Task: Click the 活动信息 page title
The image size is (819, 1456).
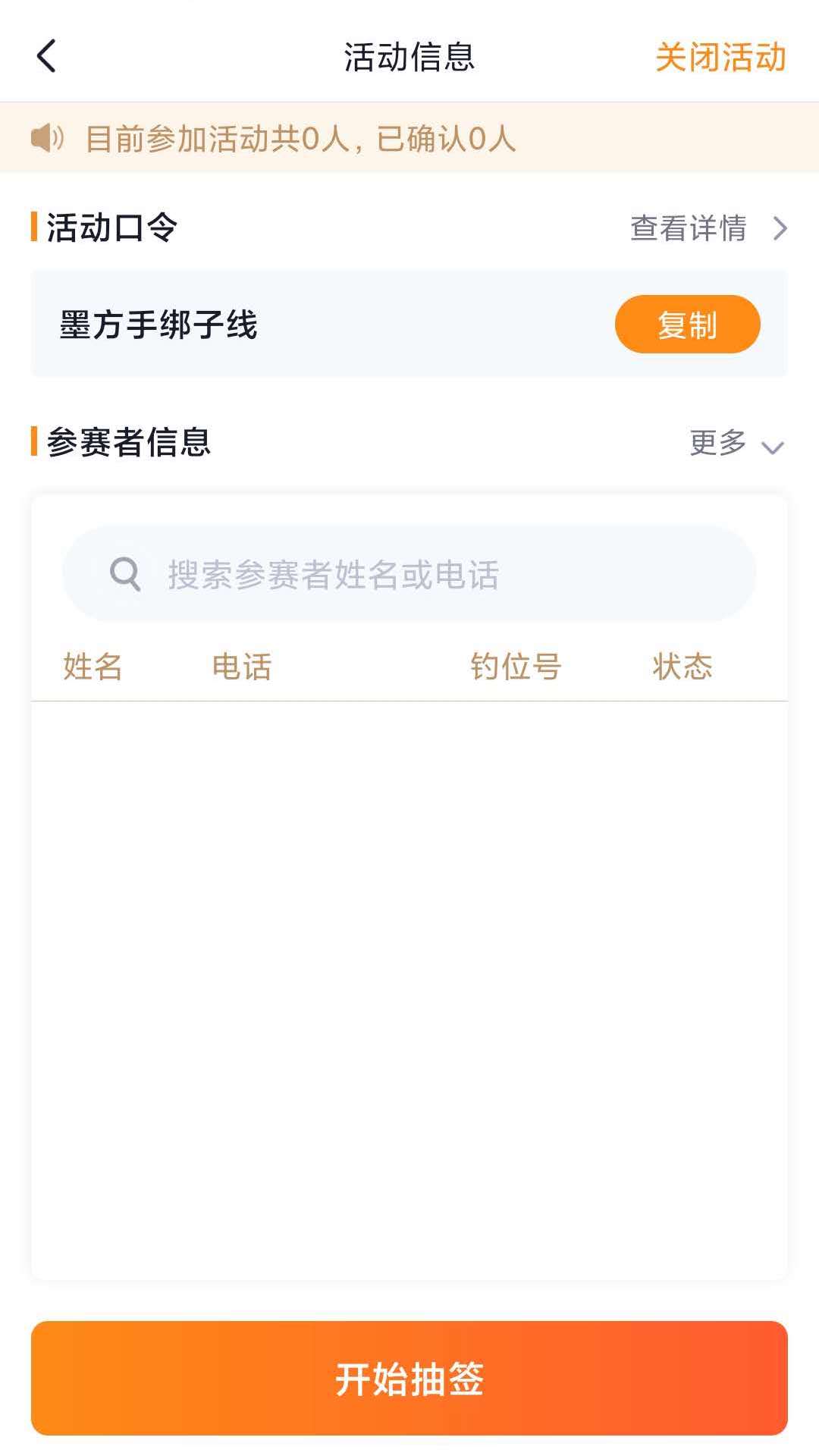Action: [x=409, y=57]
